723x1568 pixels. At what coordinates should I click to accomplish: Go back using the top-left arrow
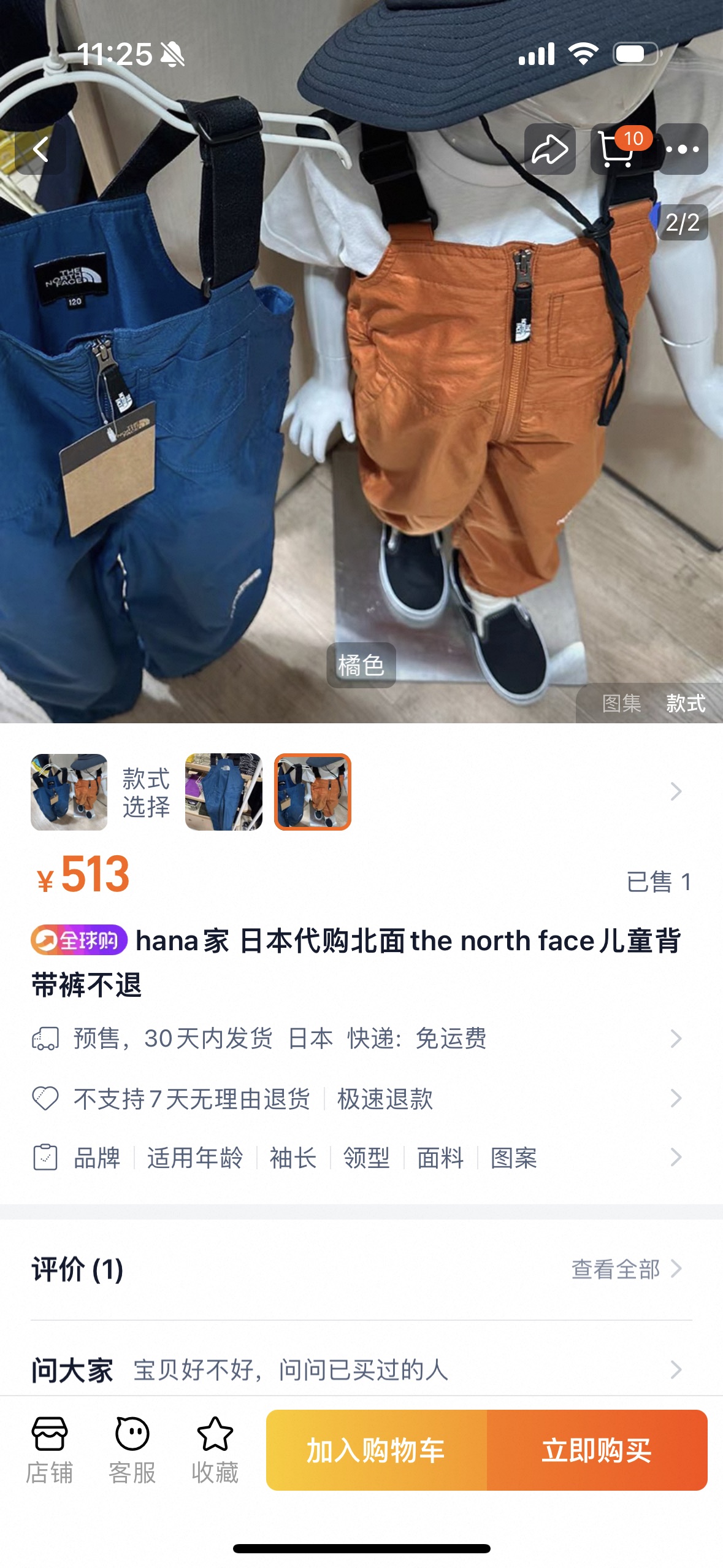point(40,149)
